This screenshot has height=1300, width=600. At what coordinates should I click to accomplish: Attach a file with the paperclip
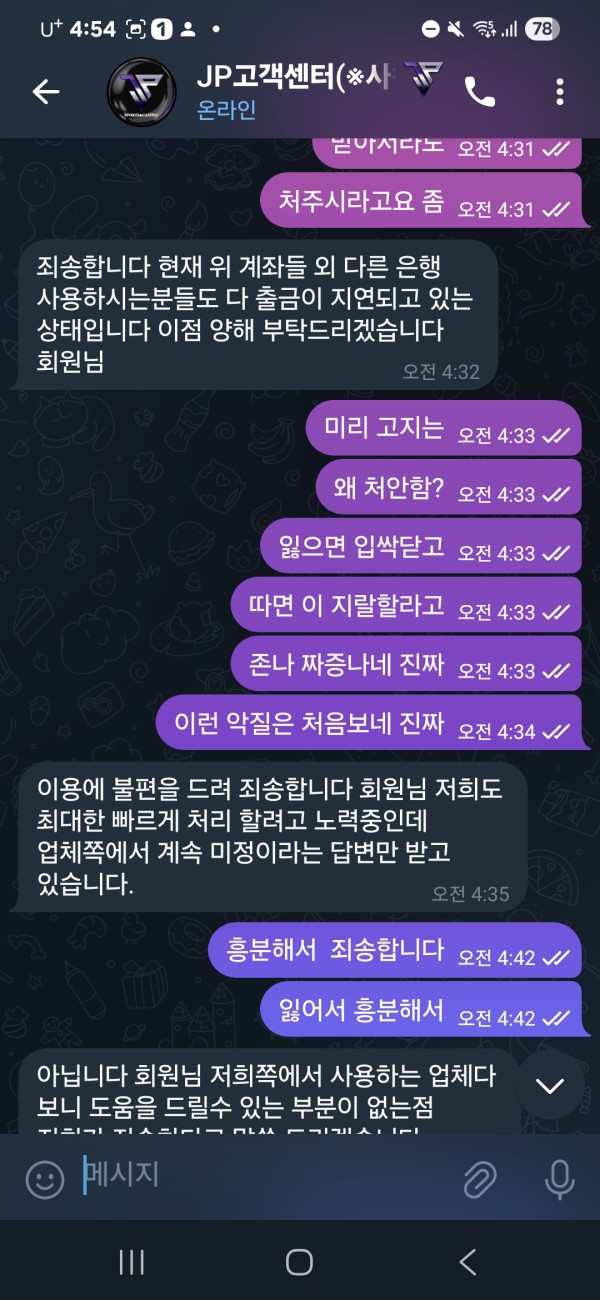pos(480,1181)
